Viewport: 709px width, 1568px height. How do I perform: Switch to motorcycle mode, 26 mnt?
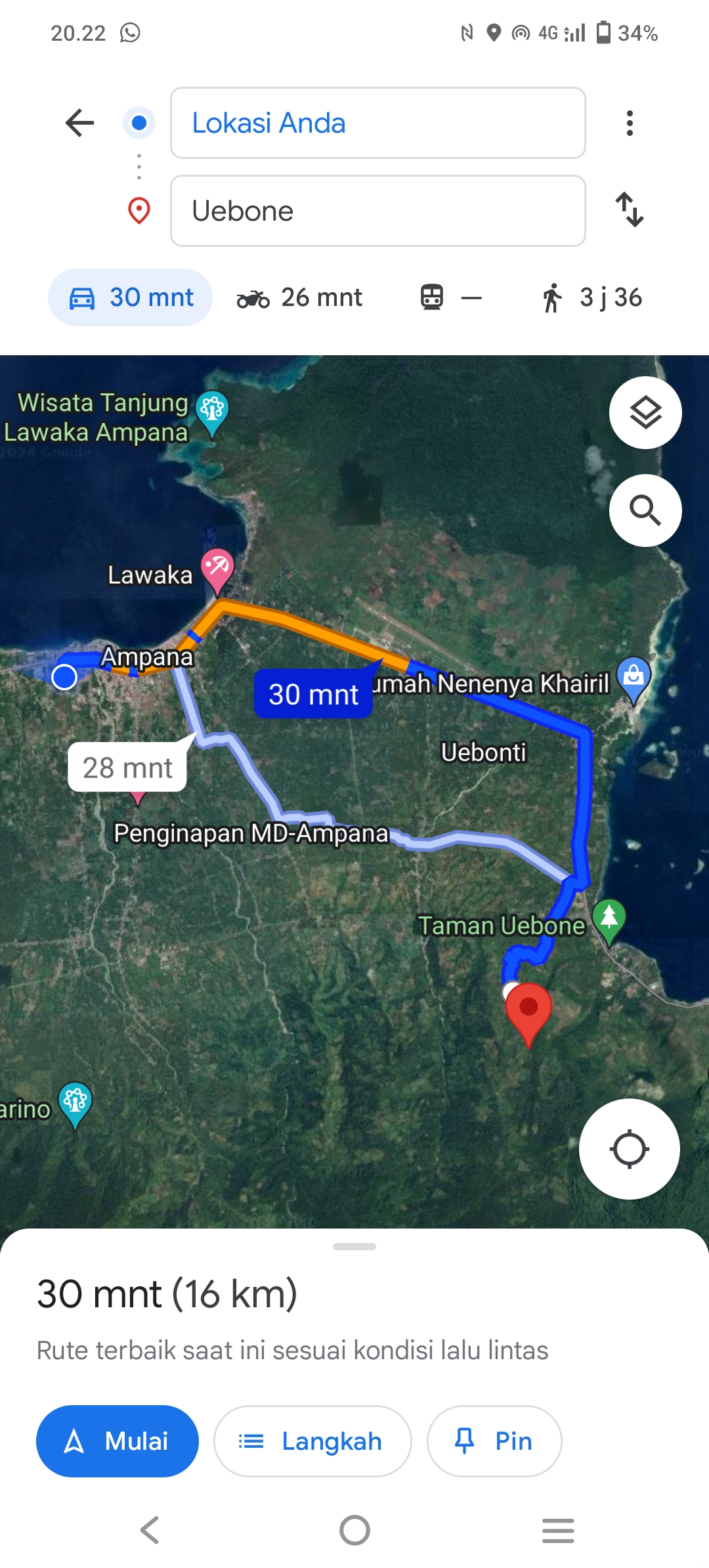click(x=299, y=297)
